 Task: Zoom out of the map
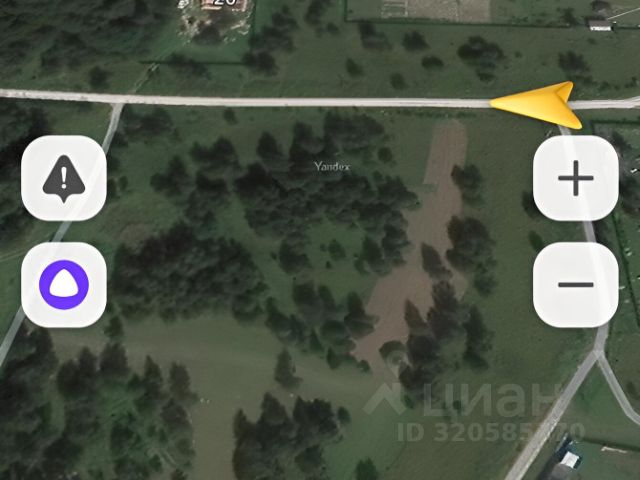pos(575,285)
